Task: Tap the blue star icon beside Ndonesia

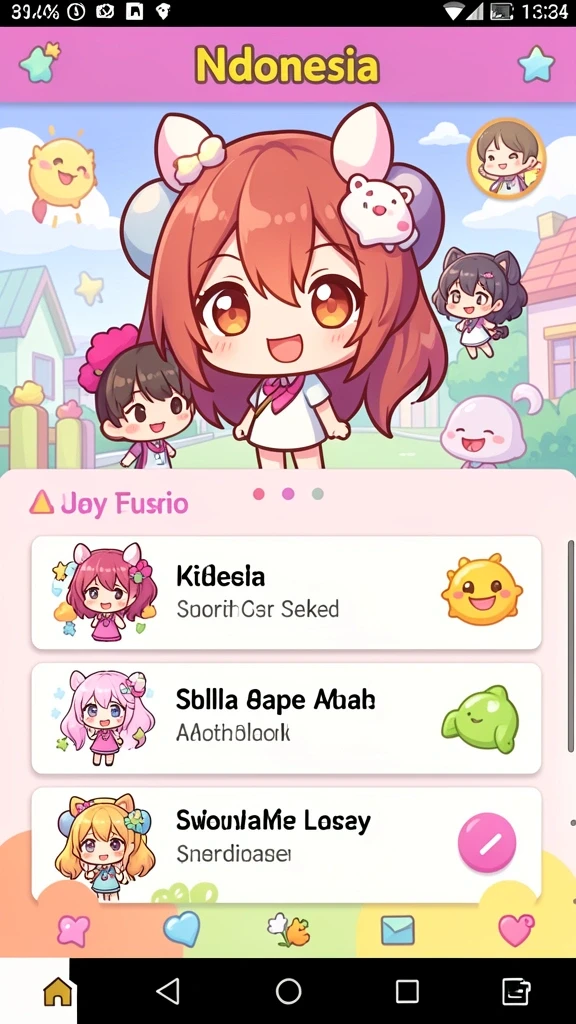Action: click(x=536, y=64)
